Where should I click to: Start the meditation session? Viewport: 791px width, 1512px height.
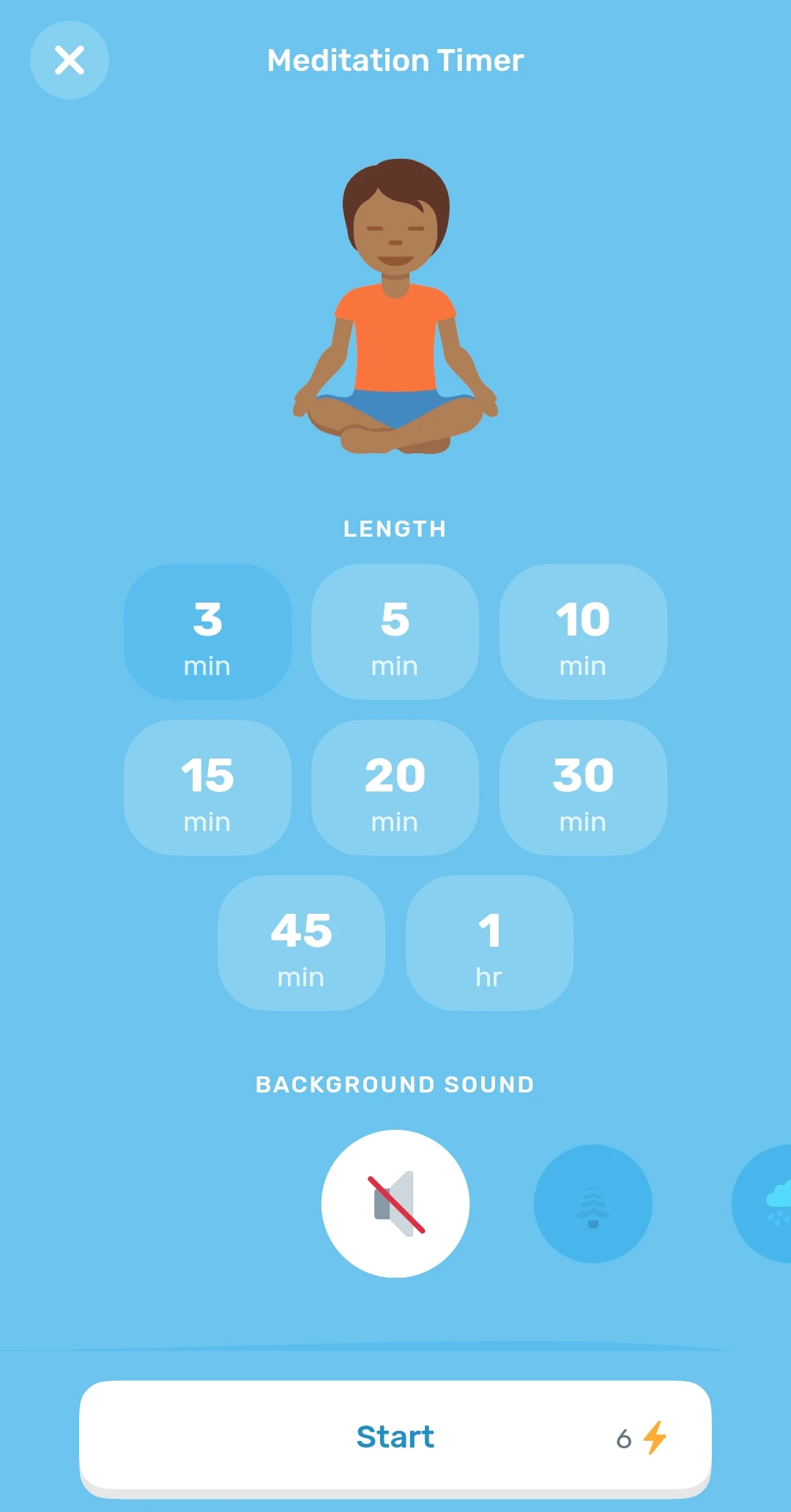(395, 1437)
